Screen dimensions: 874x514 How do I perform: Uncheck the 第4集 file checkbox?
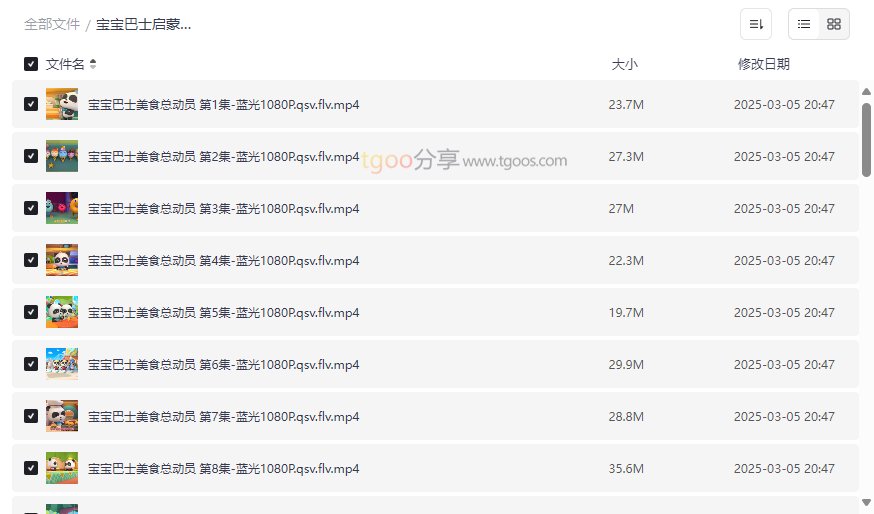pyautogui.click(x=31, y=260)
